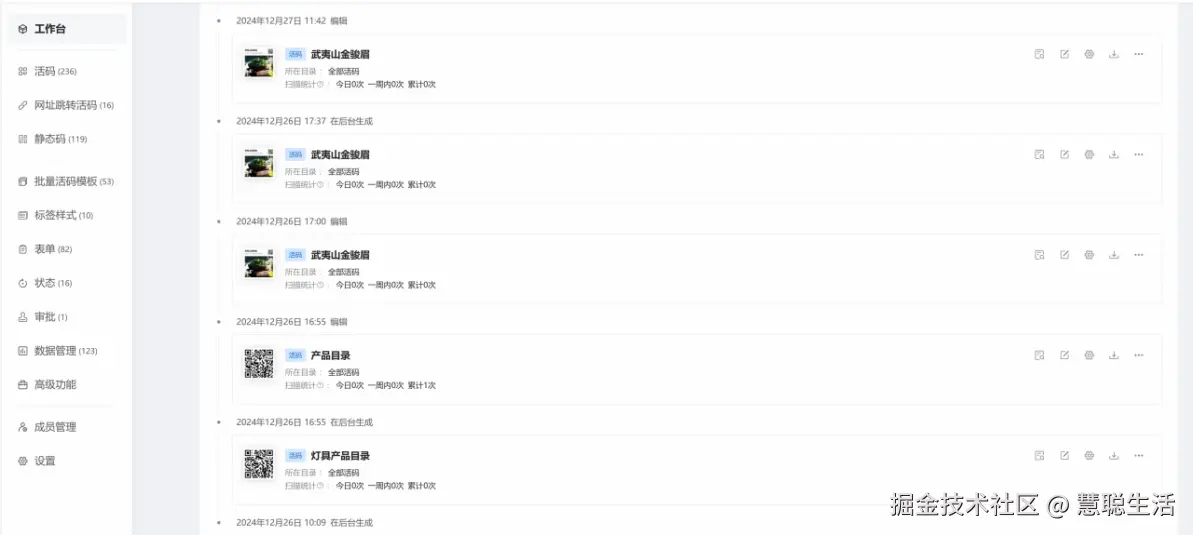Viewport: 1193px width, 536px height.
Task: Preview data icon for 灯具产品目录
Action: click(x=1039, y=456)
